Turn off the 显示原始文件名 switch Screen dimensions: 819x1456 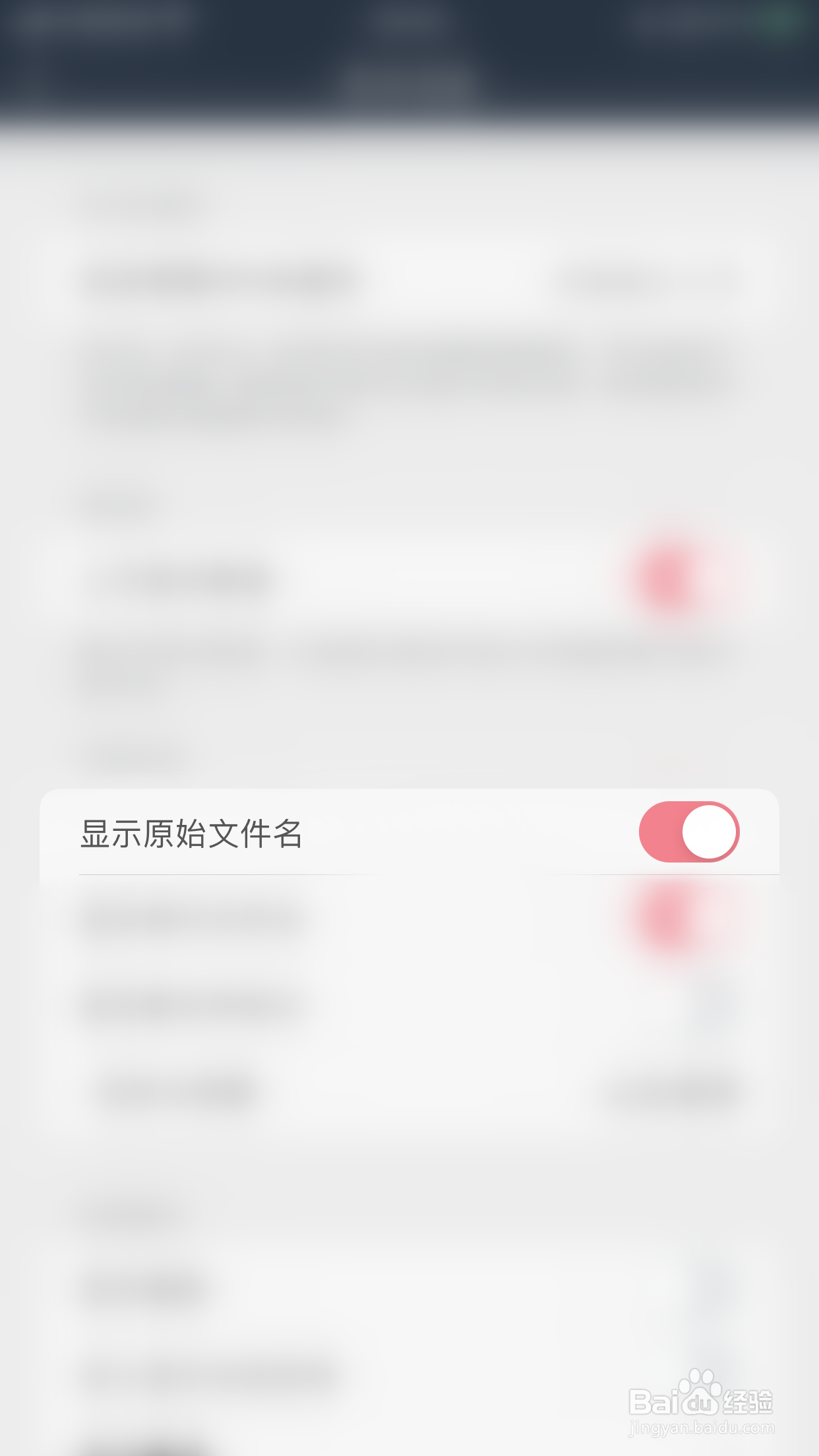pyautogui.click(x=688, y=832)
